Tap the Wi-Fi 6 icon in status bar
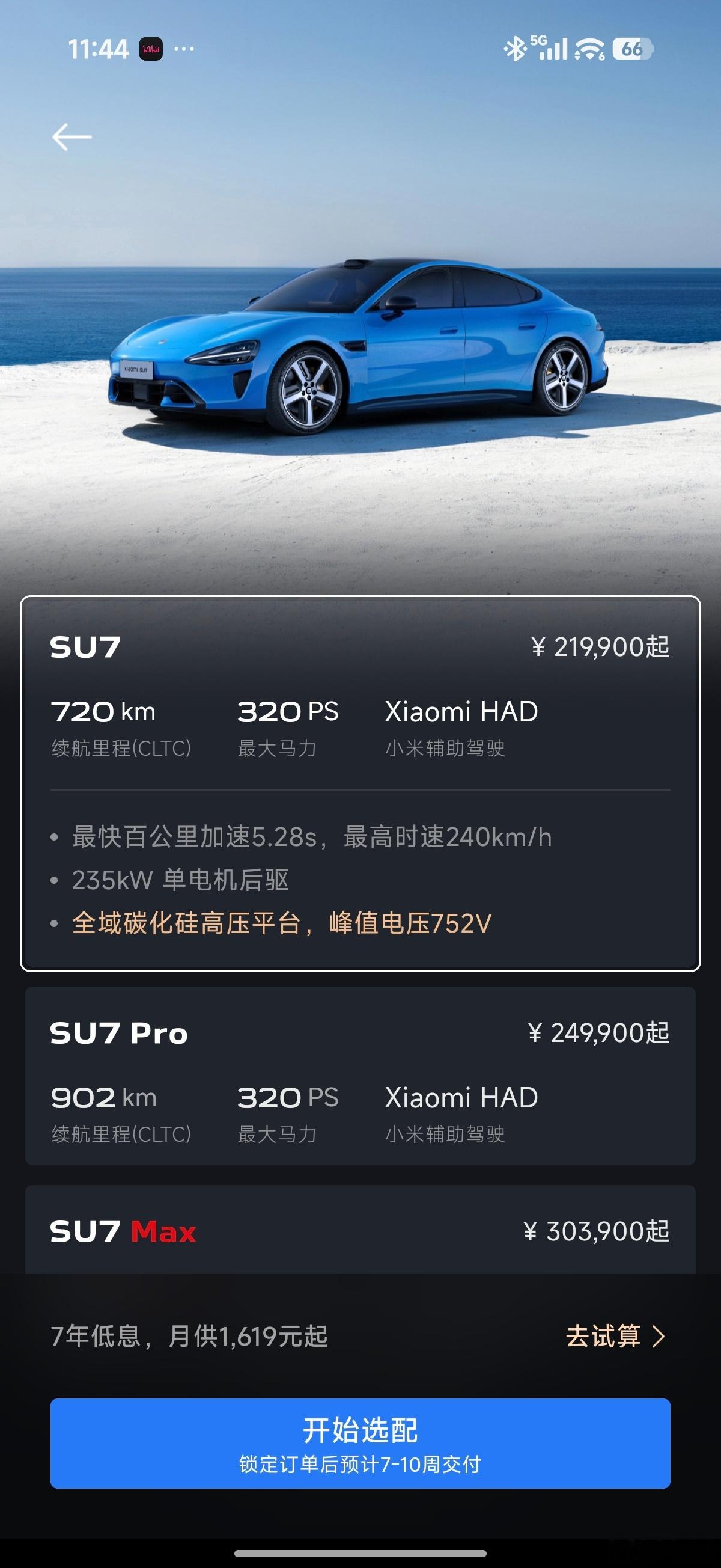This screenshot has width=721, height=1568. (x=588, y=49)
